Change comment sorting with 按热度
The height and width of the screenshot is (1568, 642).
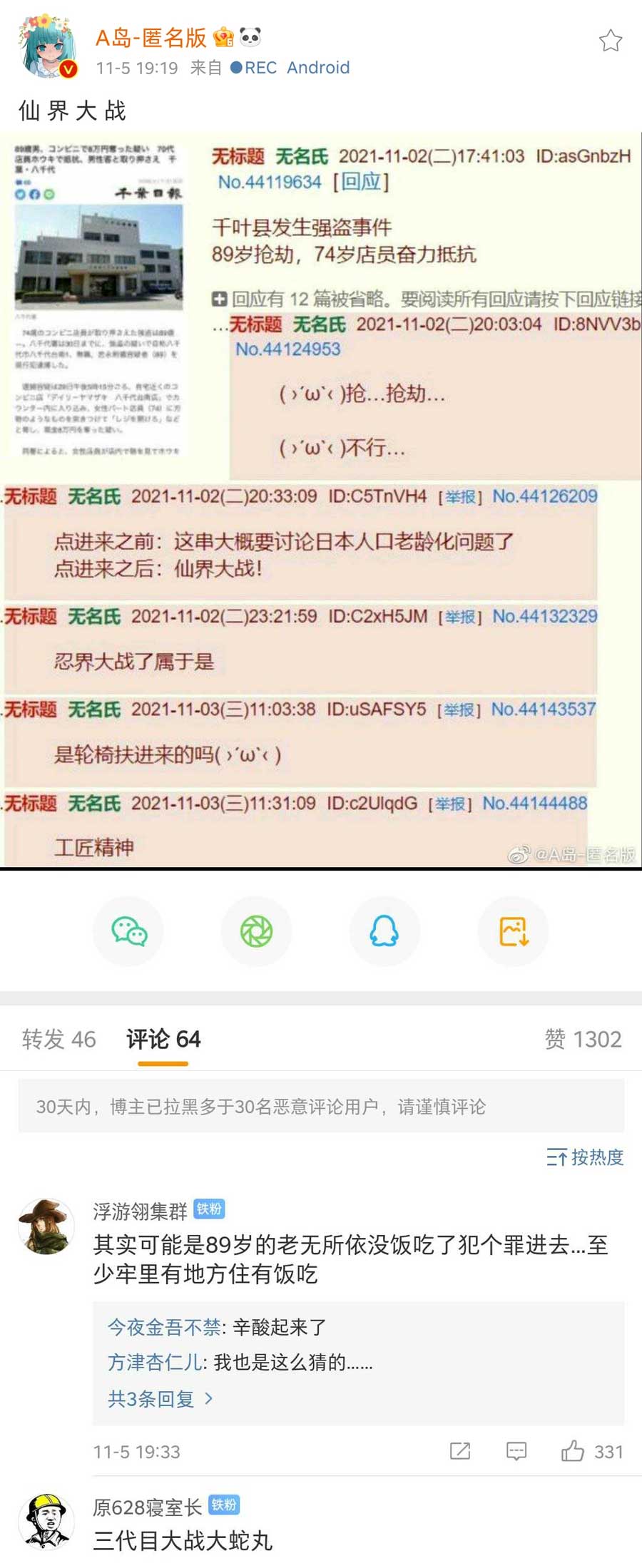[x=585, y=1157]
